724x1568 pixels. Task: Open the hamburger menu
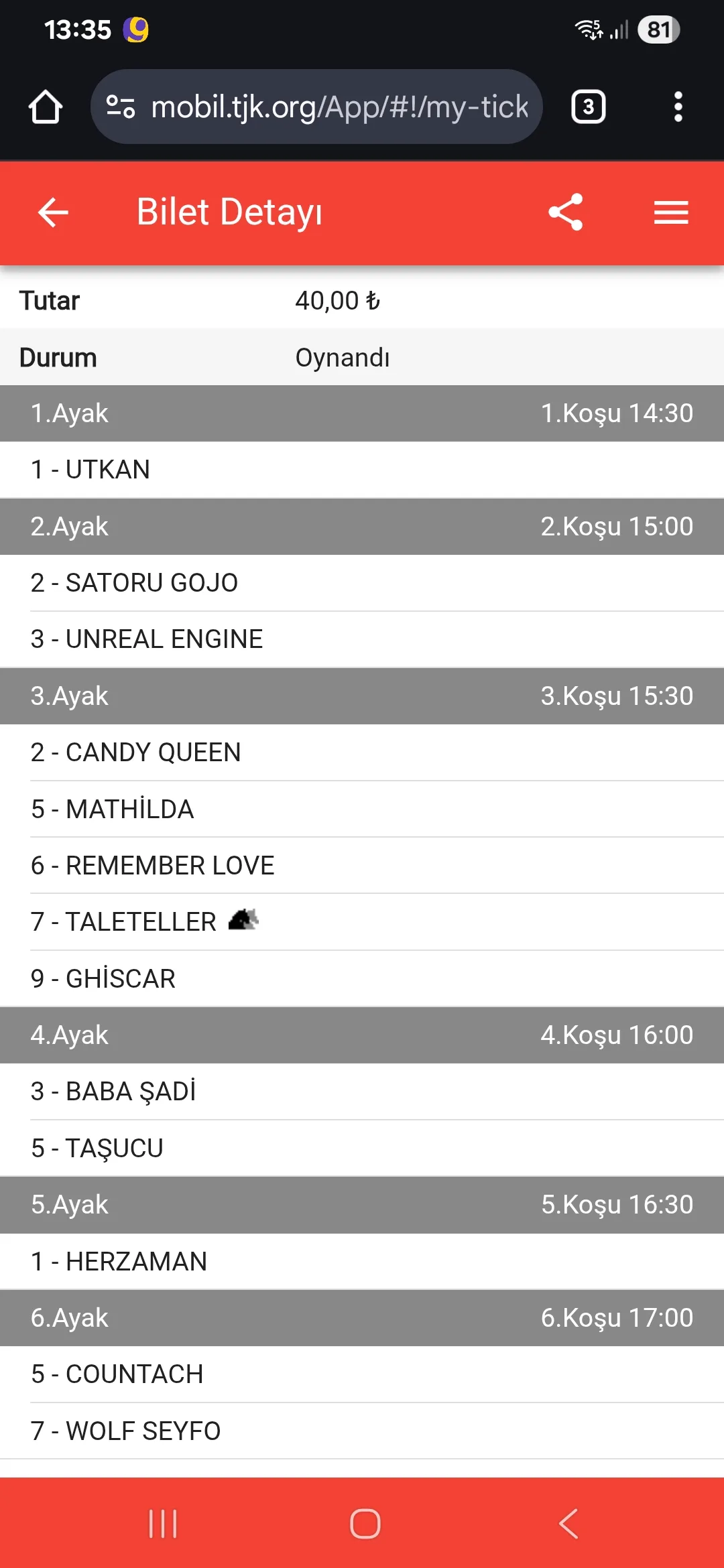[671, 212]
